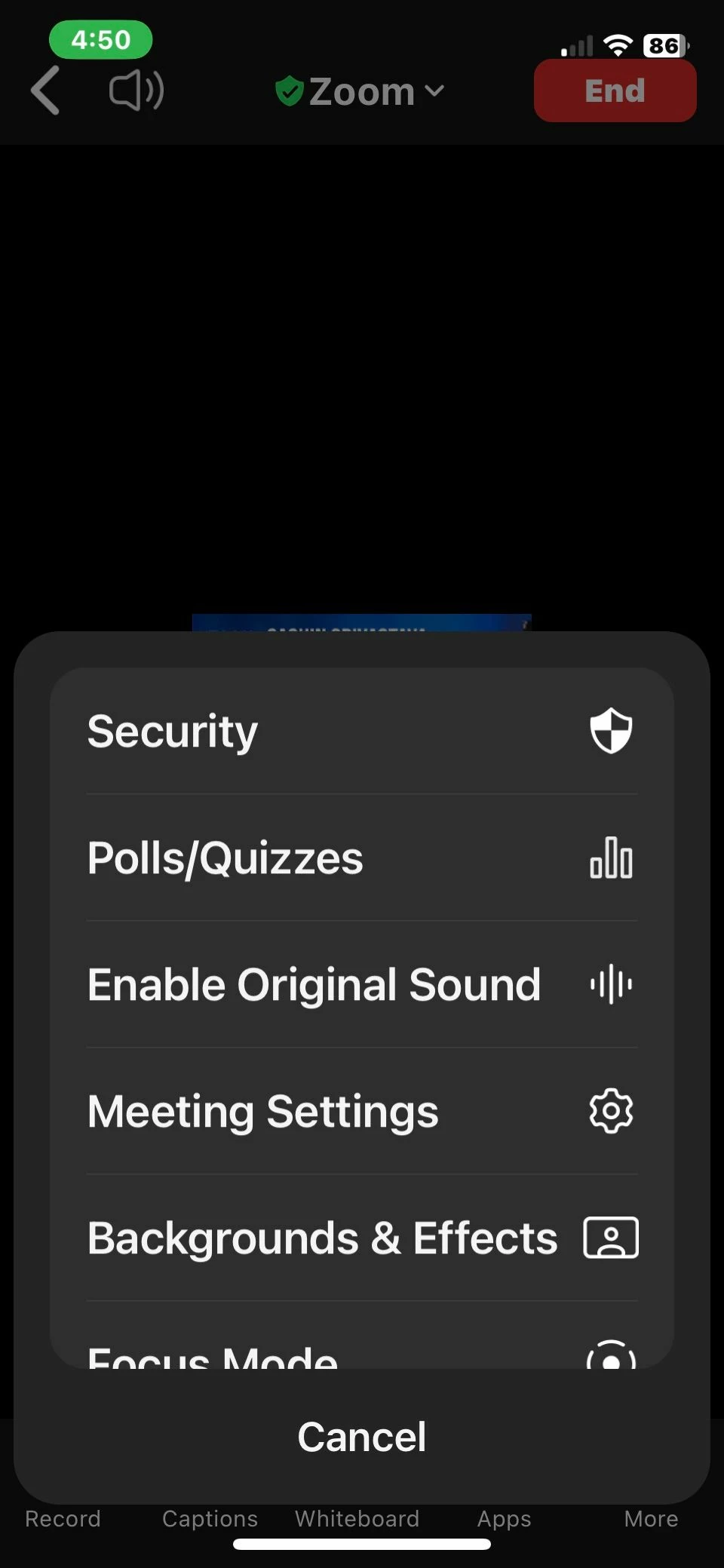This screenshot has width=724, height=1568.
Task: Cancel and close the menu
Action: pos(361,1437)
